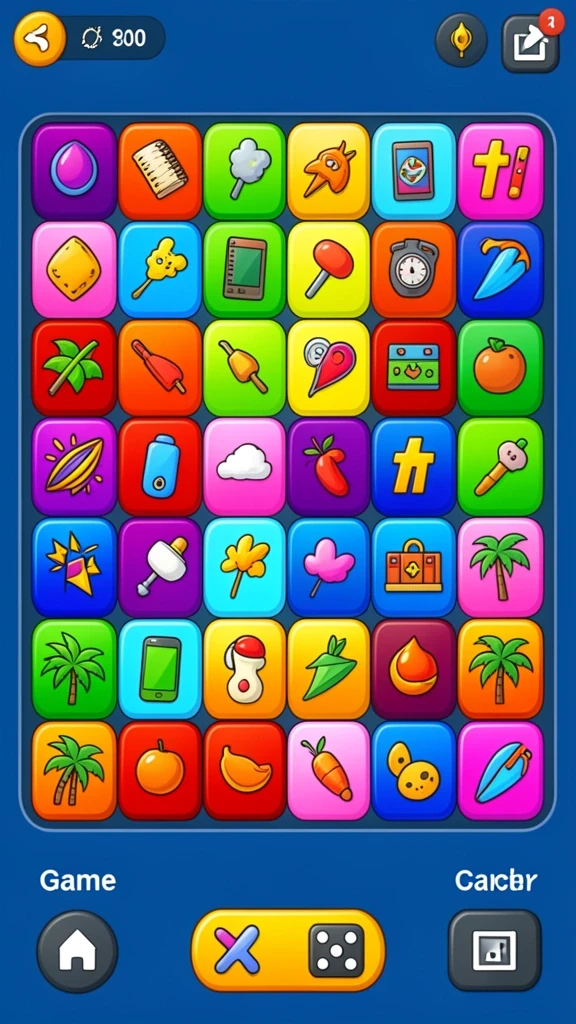Select the purple tile with the pink egg
The image size is (576, 1024).
[74, 170]
